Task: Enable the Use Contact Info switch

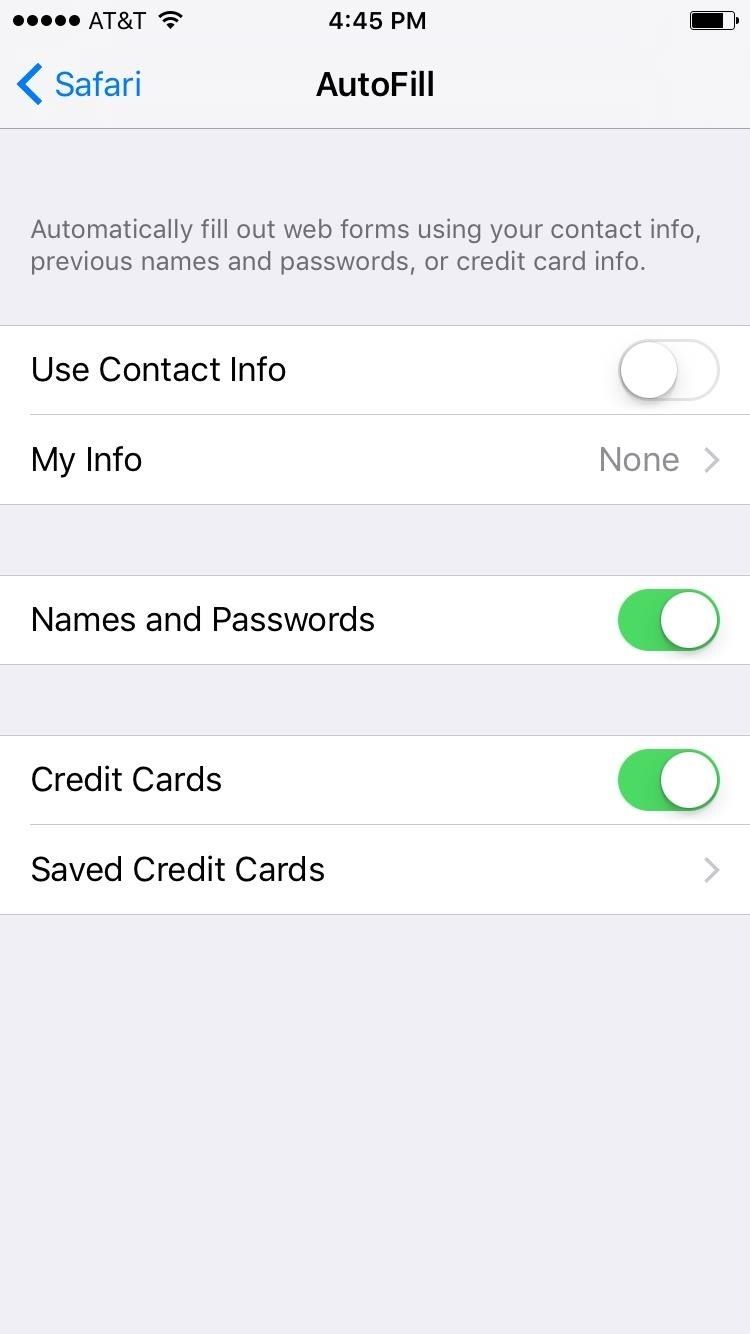Action: [x=668, y=369]
